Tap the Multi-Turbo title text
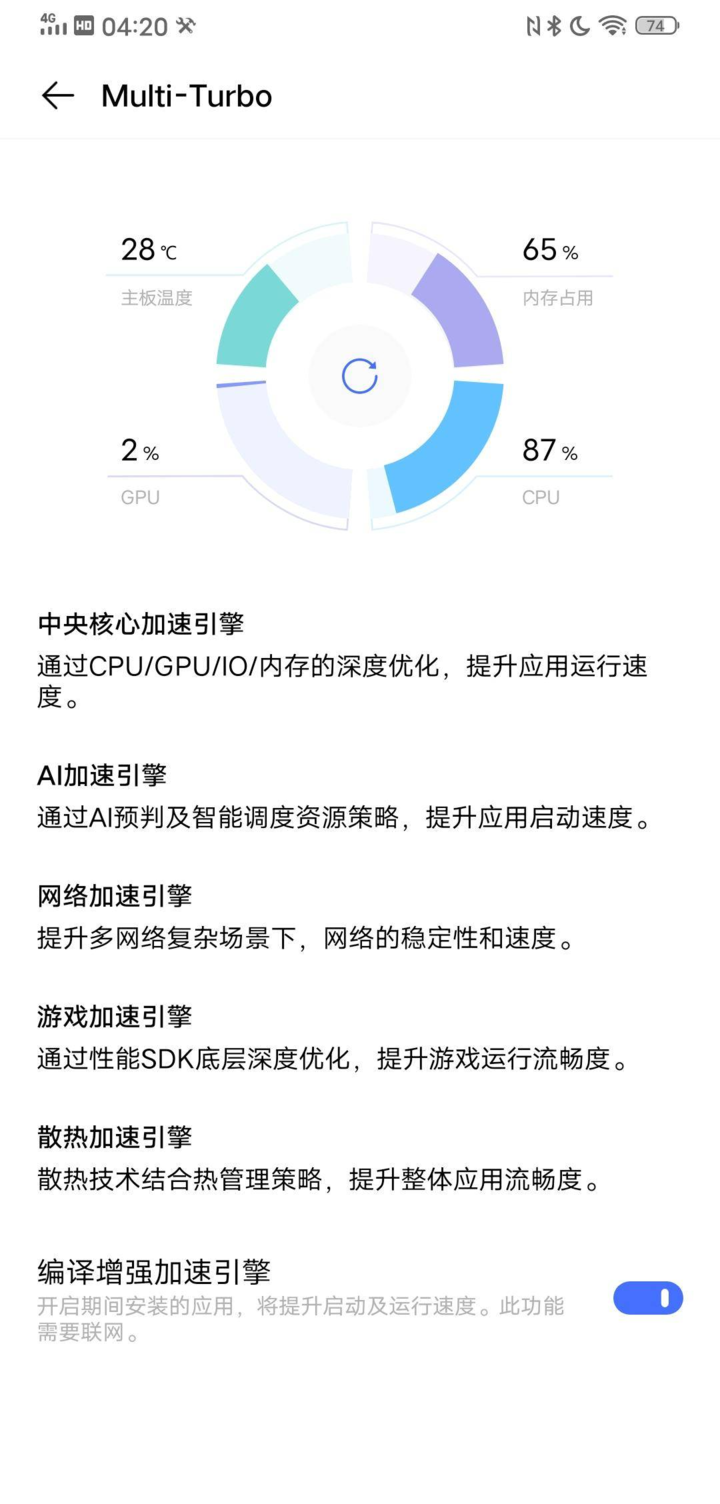This screenshot has width=720, height=1504. tap(185, 96)
